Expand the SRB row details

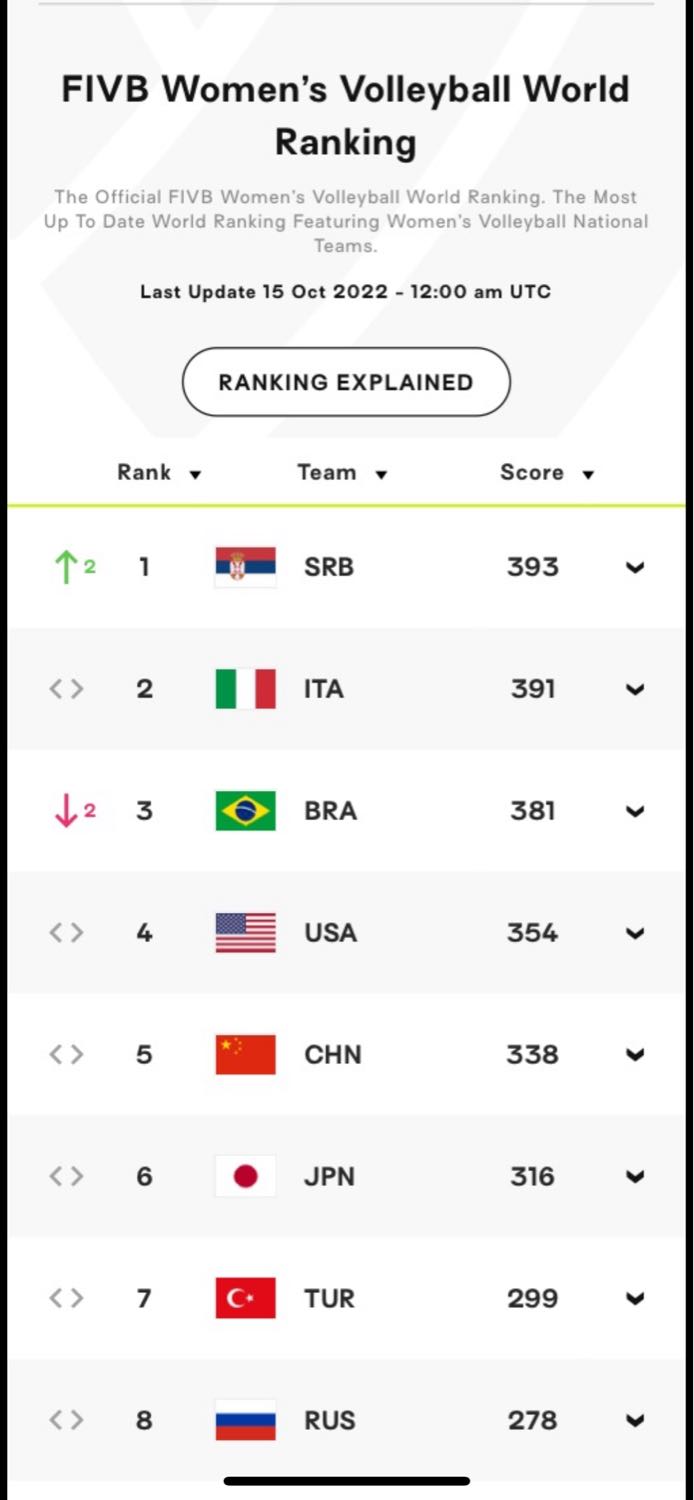(x=634, y=568)
